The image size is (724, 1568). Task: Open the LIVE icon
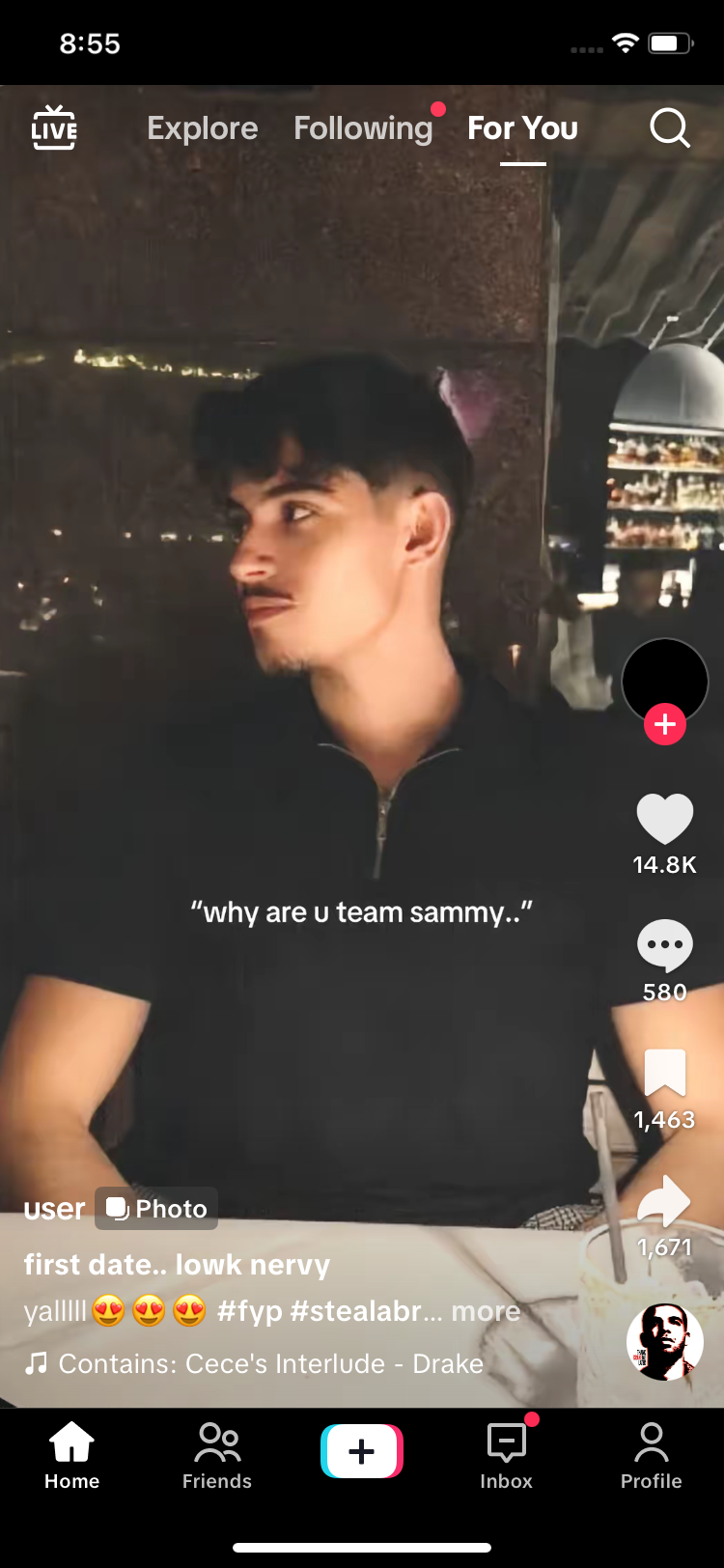click(x=54, y=127)
